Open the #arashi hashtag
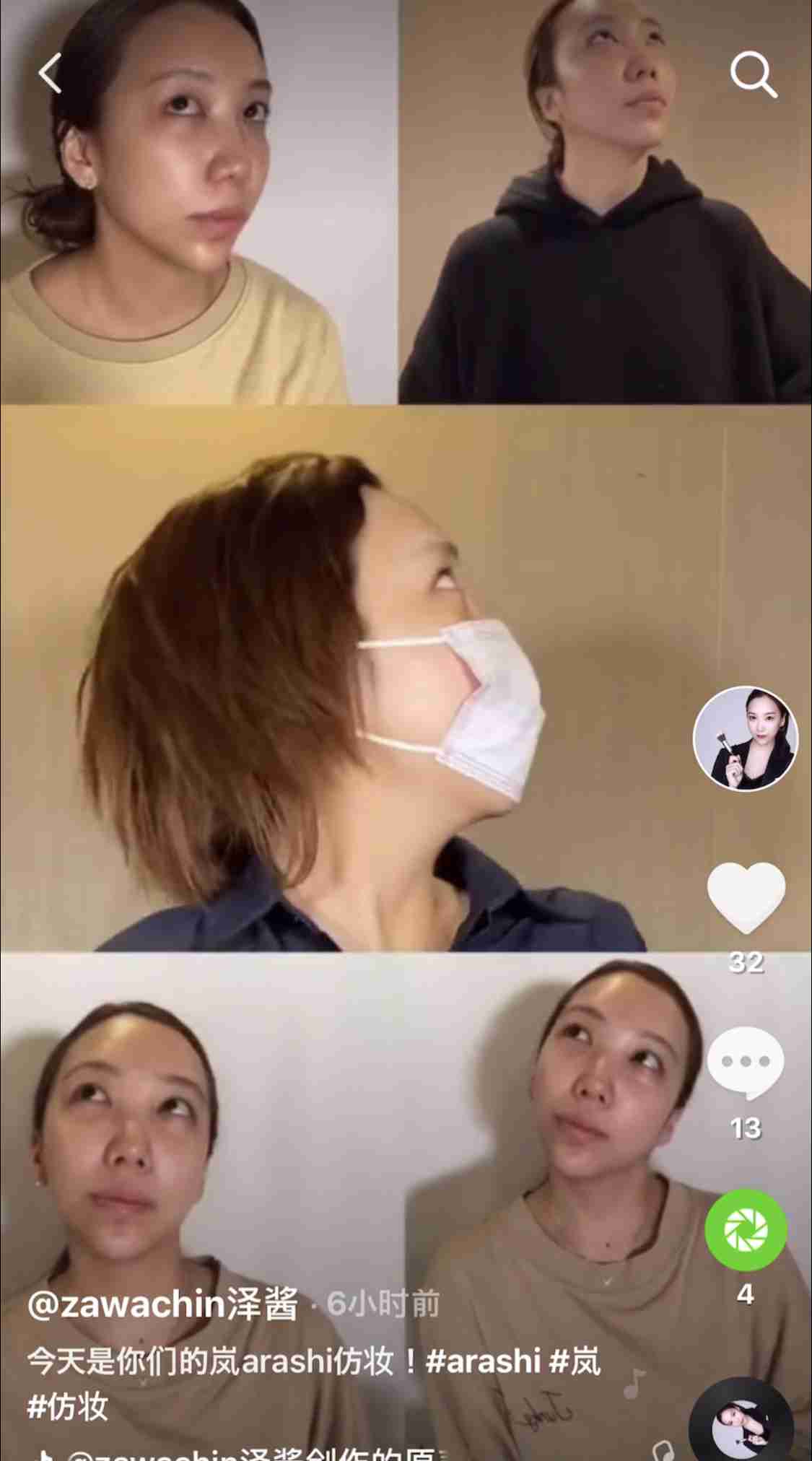This screenshot has width=812, height=1461. click(483, 1361)
